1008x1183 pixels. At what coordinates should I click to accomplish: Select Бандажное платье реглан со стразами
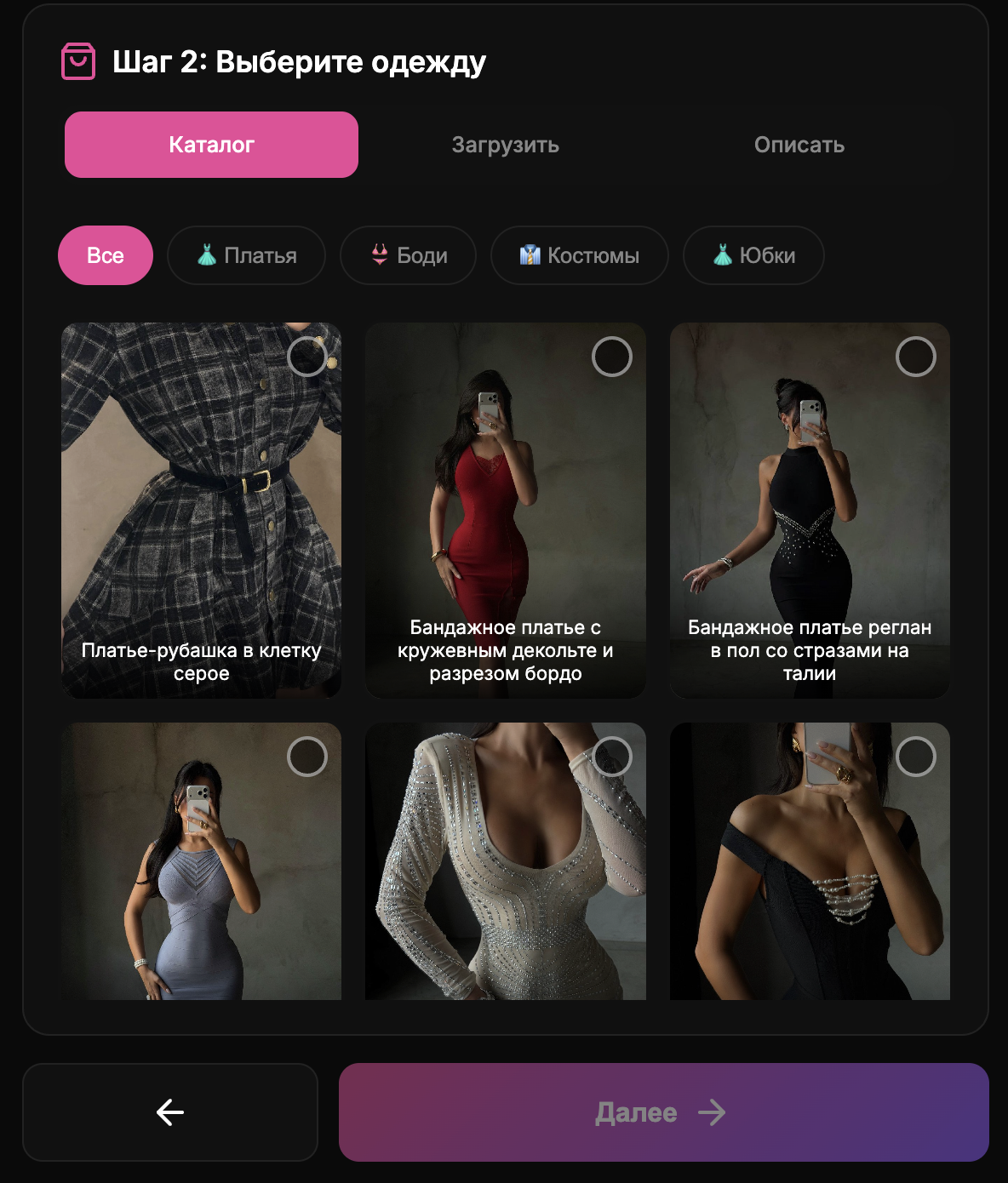[x=810, y=511]
